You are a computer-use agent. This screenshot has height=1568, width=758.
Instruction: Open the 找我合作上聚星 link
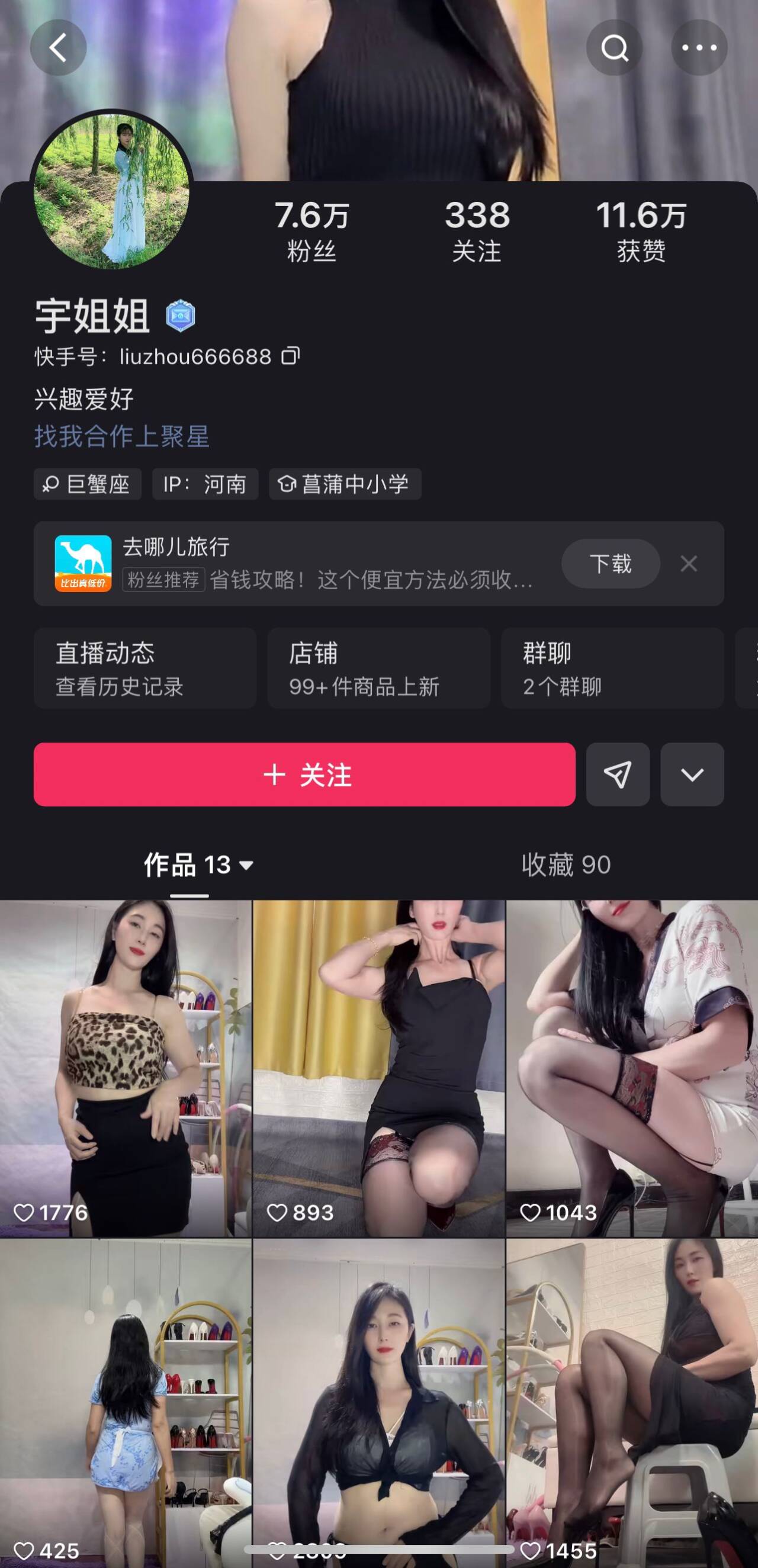pos(122,436)
